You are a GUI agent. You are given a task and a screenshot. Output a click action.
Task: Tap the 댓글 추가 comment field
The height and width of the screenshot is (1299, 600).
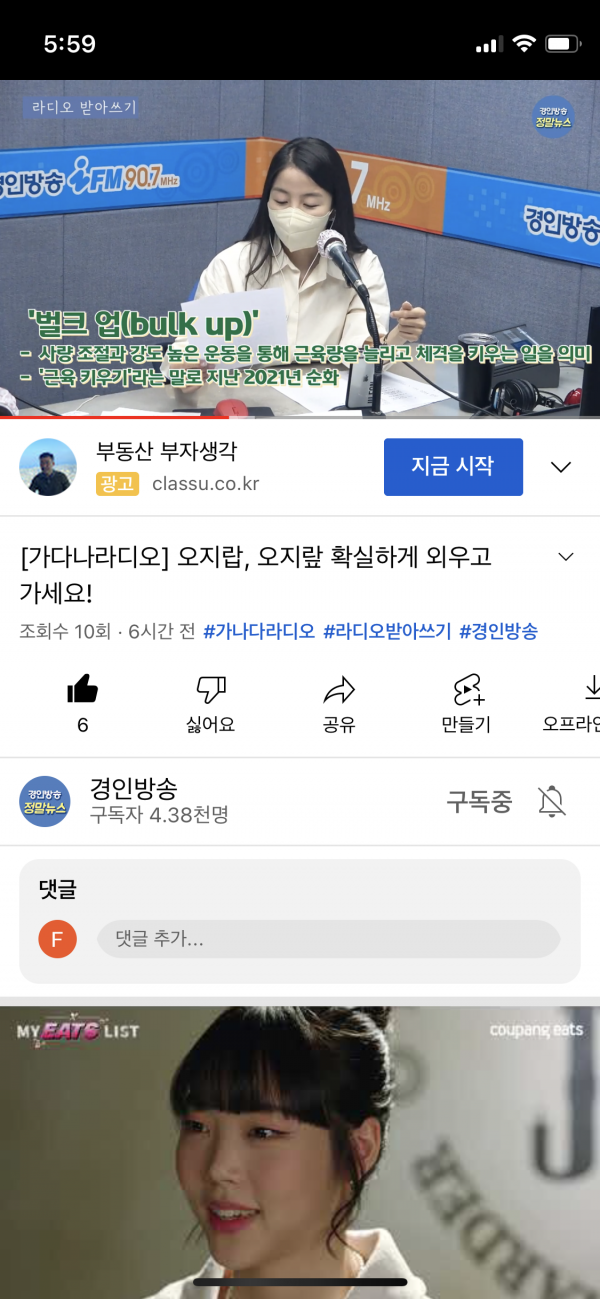click(x=327, y=939)
